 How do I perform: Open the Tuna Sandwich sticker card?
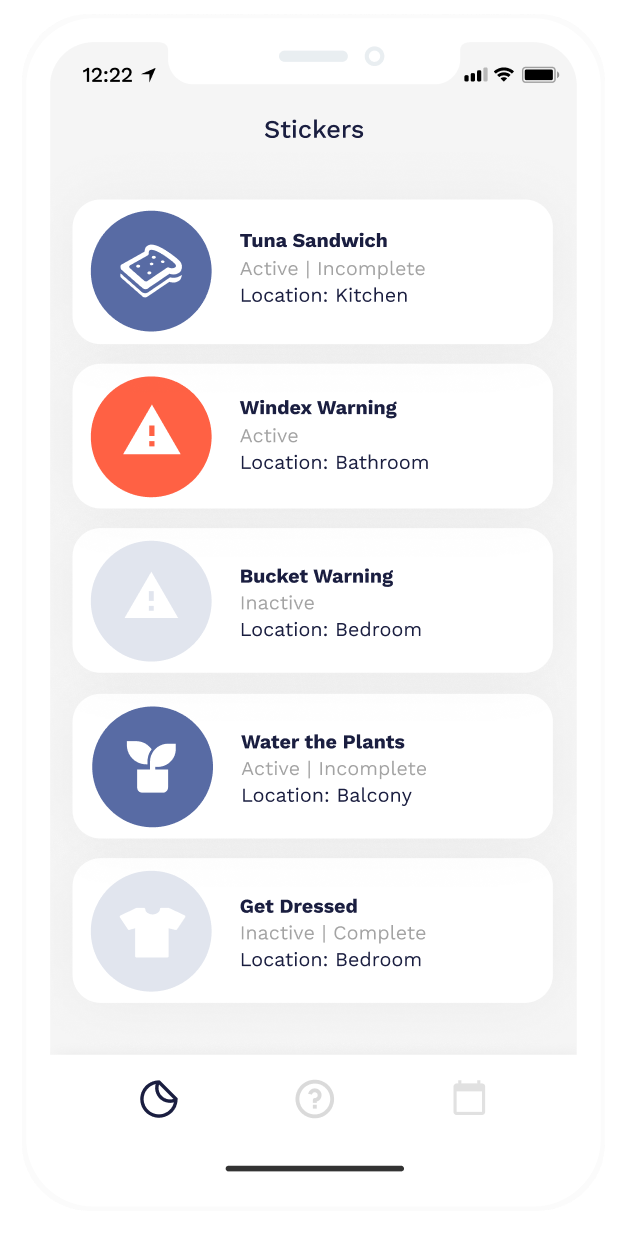312,272
